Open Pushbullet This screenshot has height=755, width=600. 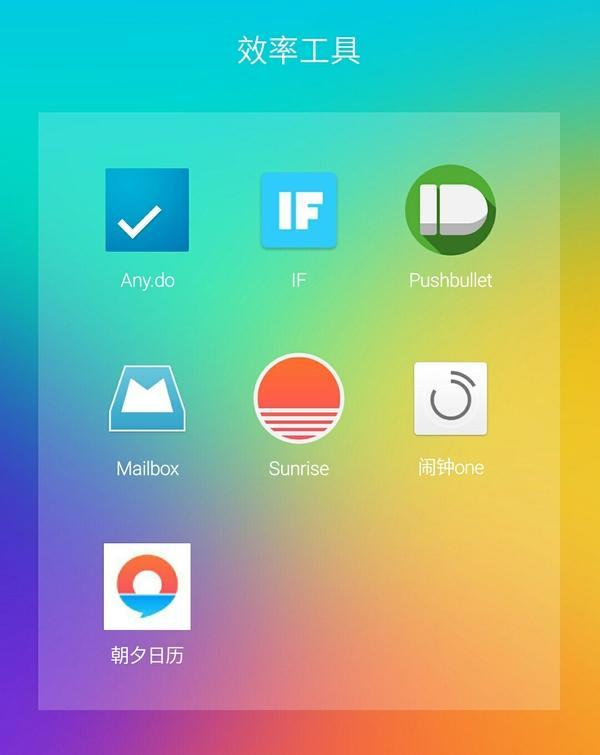450,211
